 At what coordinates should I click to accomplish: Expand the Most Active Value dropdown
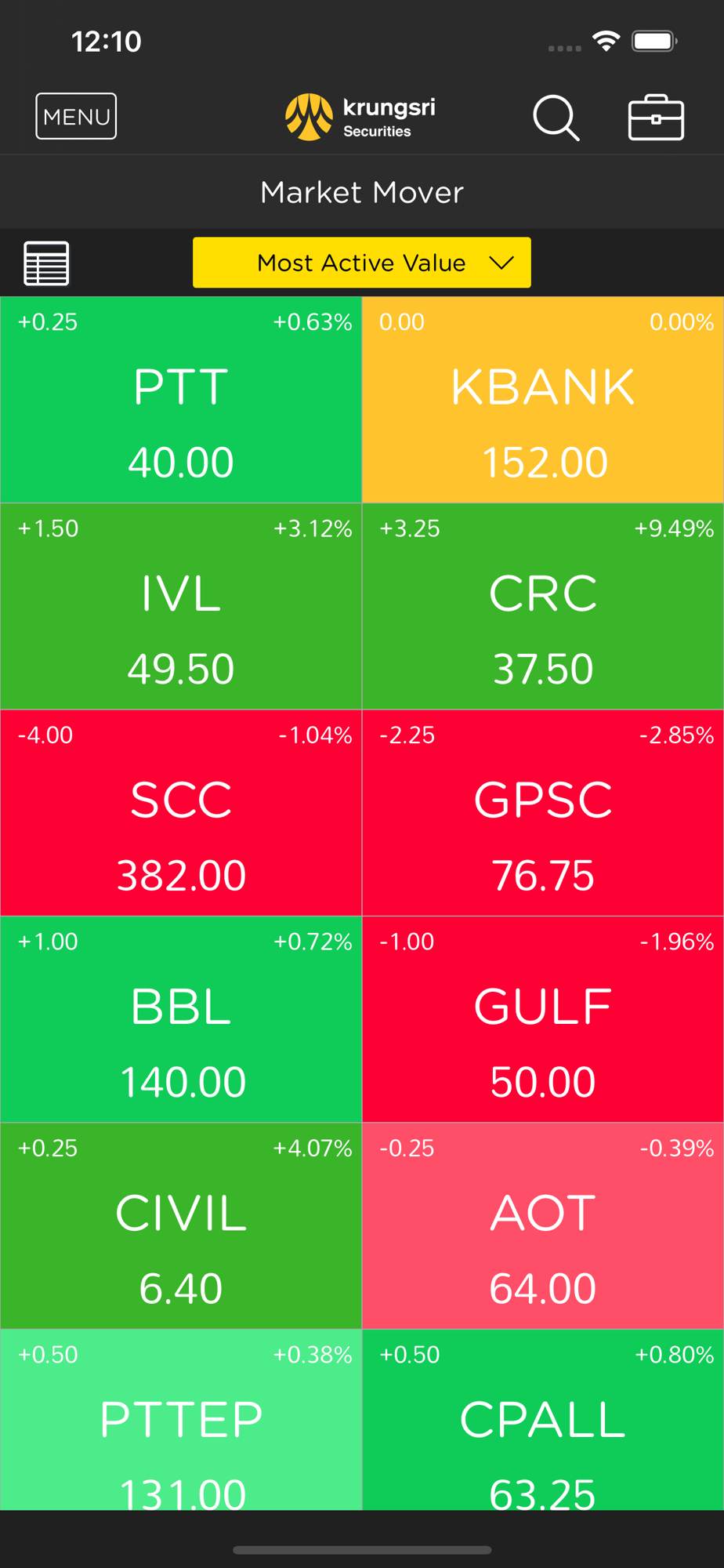click(x=362, y=263)
